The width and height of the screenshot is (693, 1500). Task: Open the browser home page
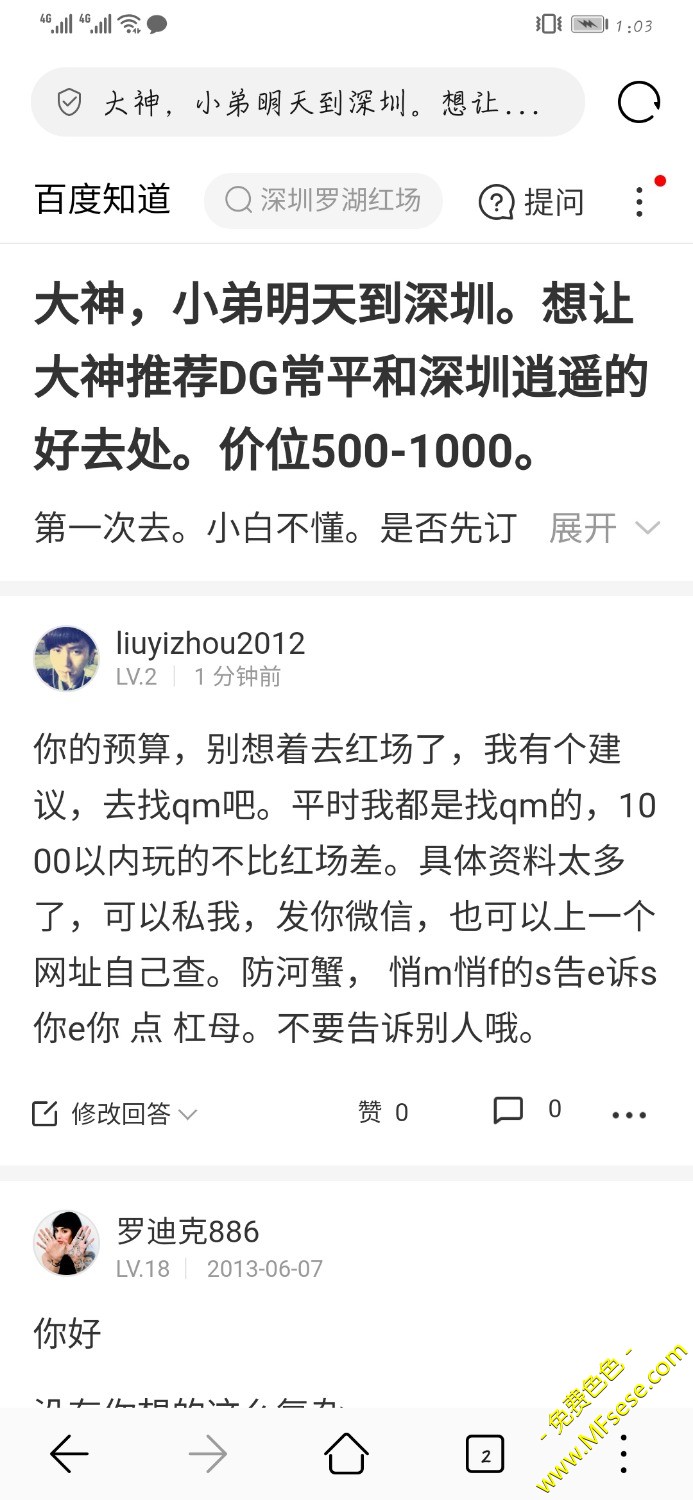pyautogui.click(x=346, y=1454)
